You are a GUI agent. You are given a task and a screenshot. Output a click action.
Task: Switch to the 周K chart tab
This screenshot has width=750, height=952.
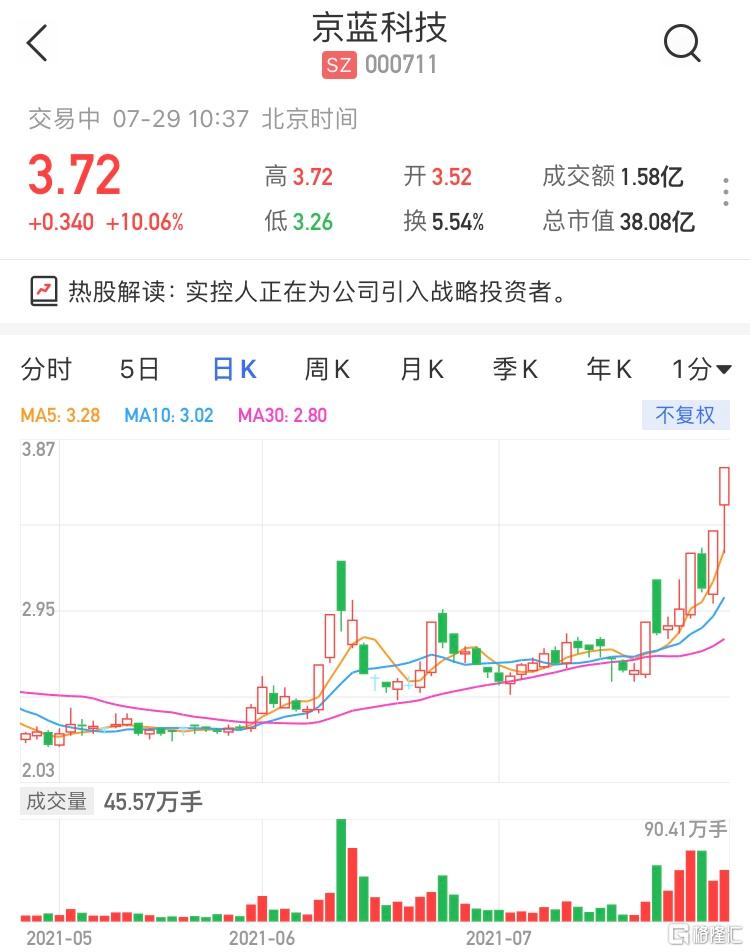(327, 370)
